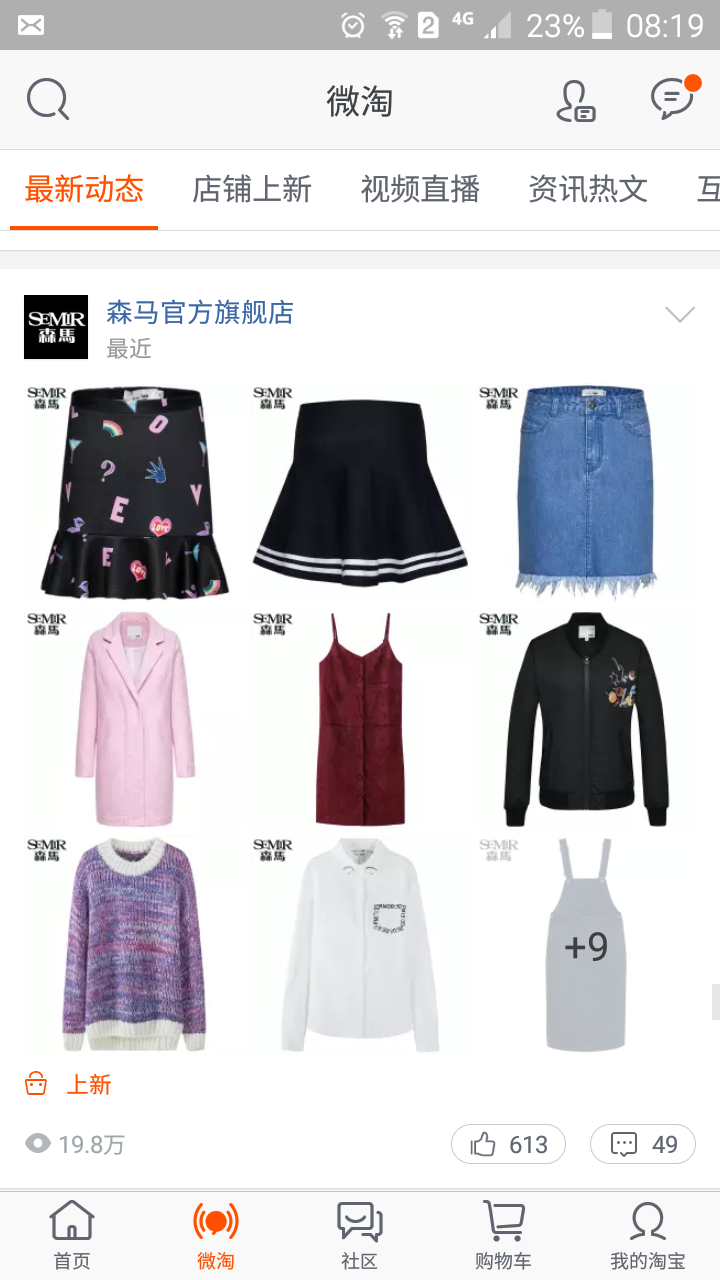Image resolution: width=720 pixels, height=1280 pixels.
Task: View the blue denim skirt photo
Action: tap(585, 492)
